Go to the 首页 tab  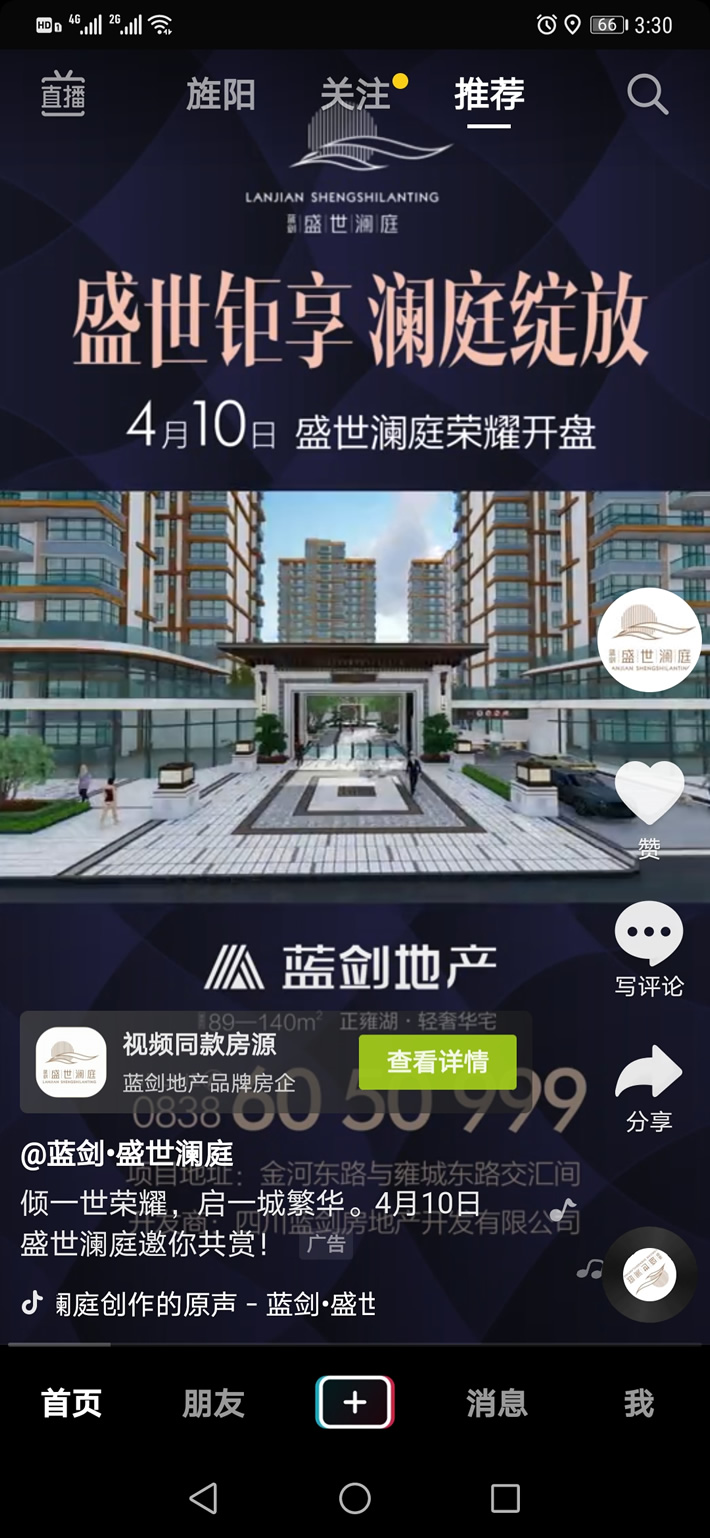(x=71, y=1403)
